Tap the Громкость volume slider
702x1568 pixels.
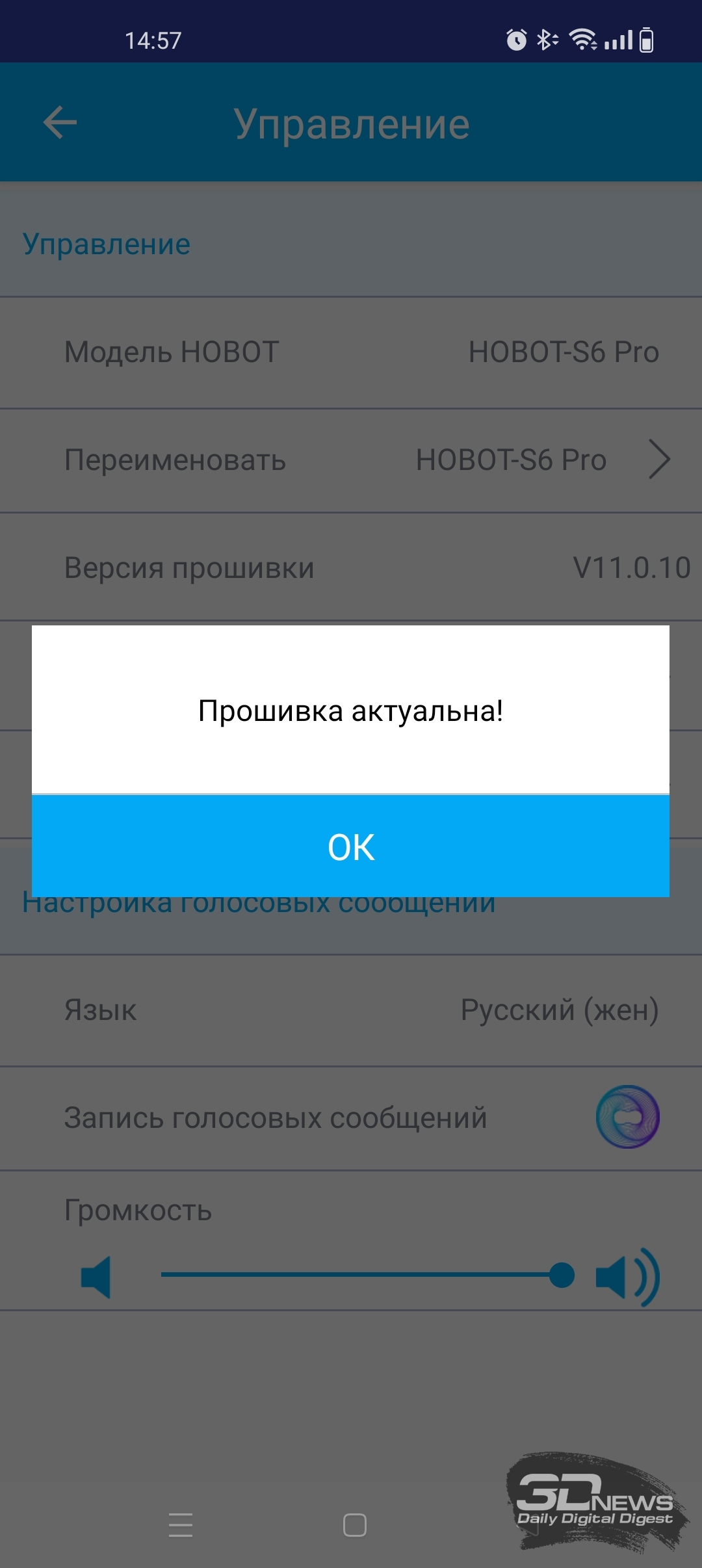[x=368, y=1275]
